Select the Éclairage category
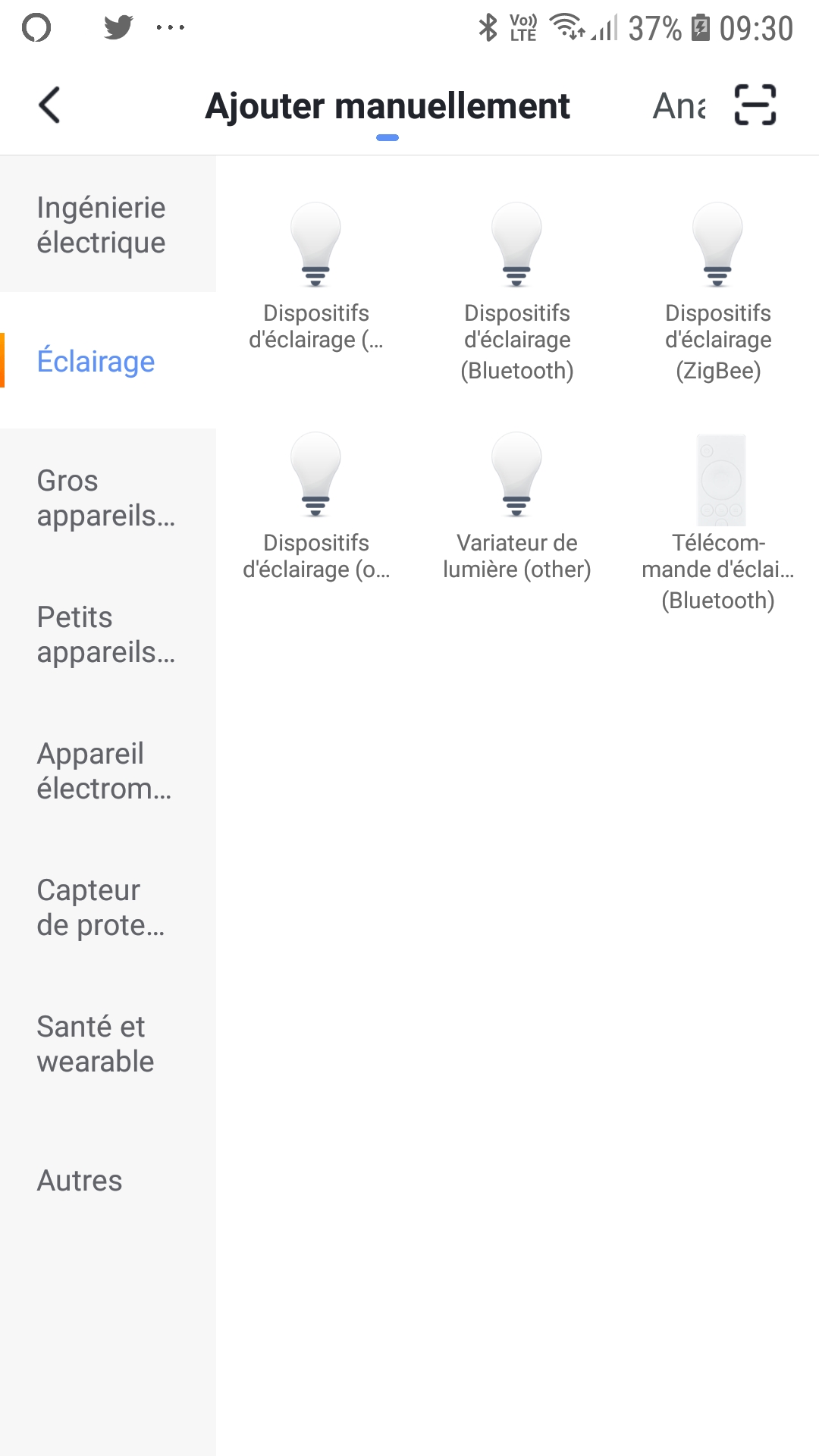This screenshot has width=819, height=1456. pos(108,361)
